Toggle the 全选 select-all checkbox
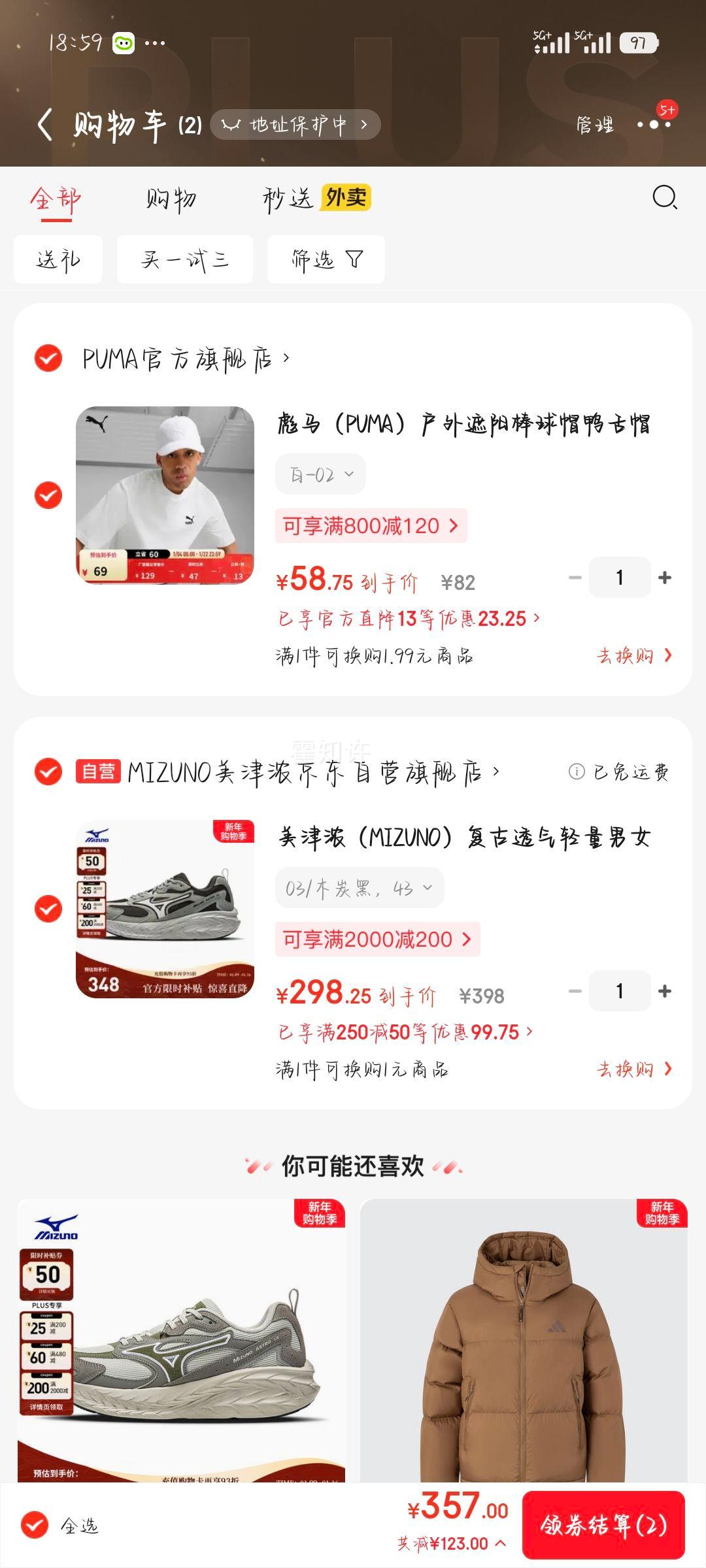The width and height of the screenshot is (706, 1568). pyautogui.click(x=35, y=1525)
